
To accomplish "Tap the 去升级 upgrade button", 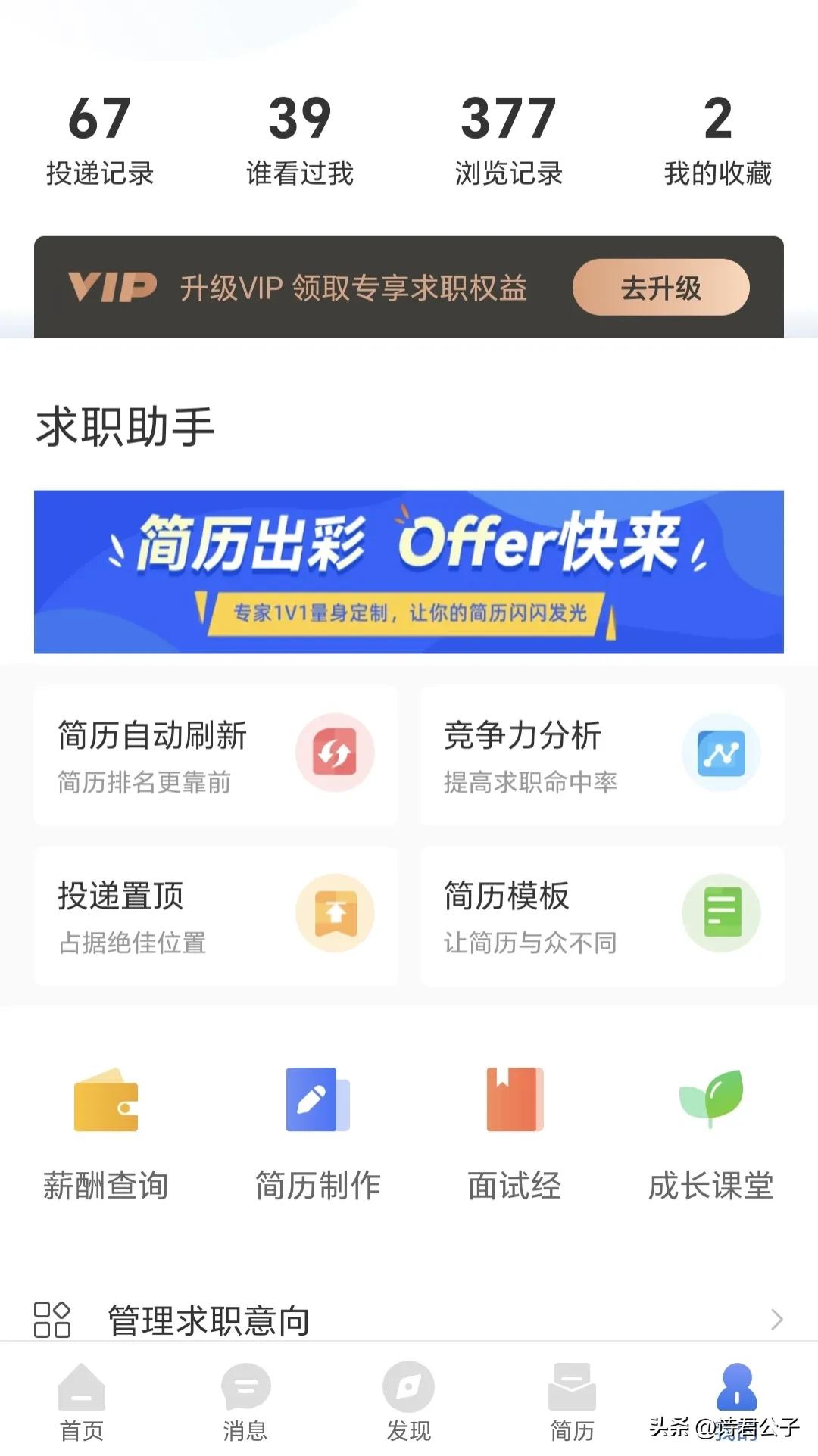I will pos(660,288).
